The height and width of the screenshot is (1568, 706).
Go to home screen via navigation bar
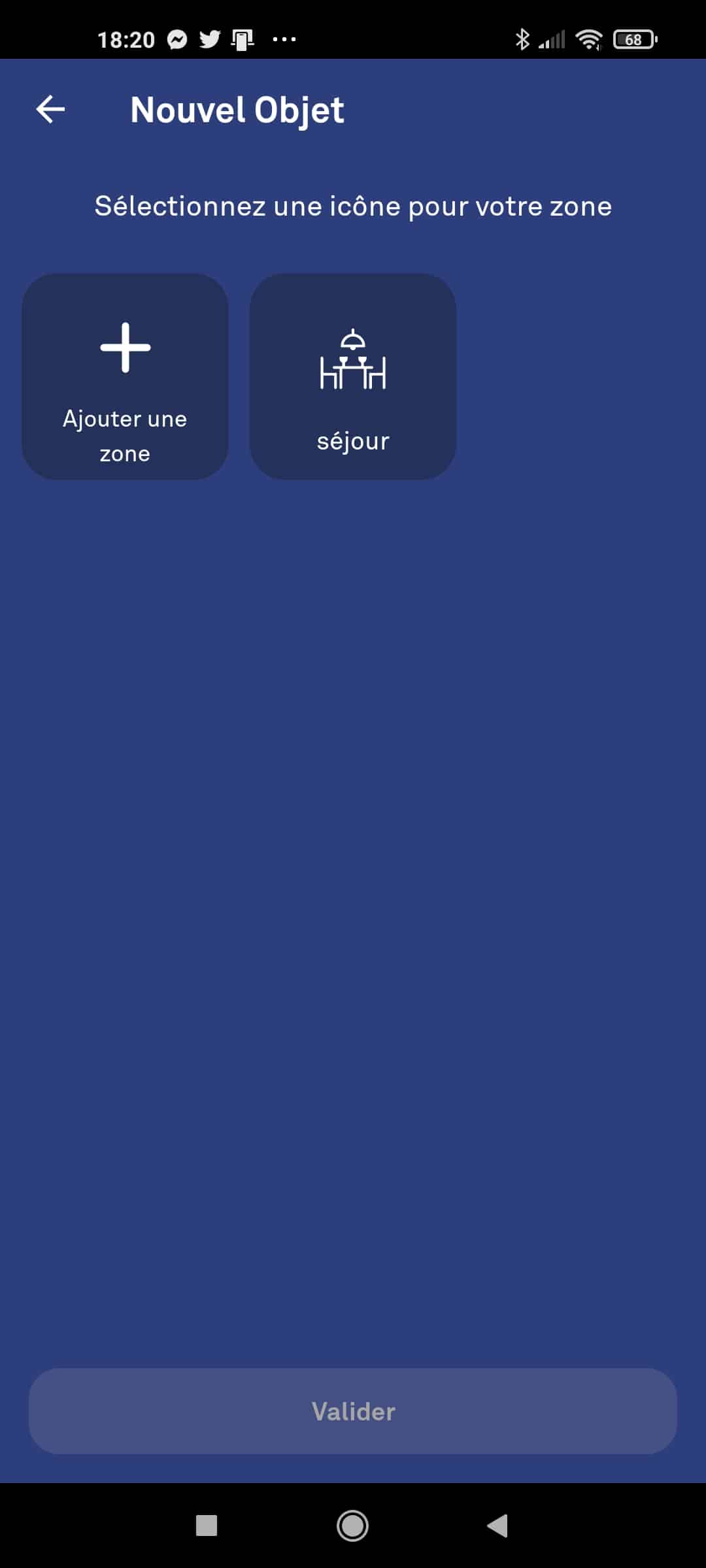[352, 1526]
